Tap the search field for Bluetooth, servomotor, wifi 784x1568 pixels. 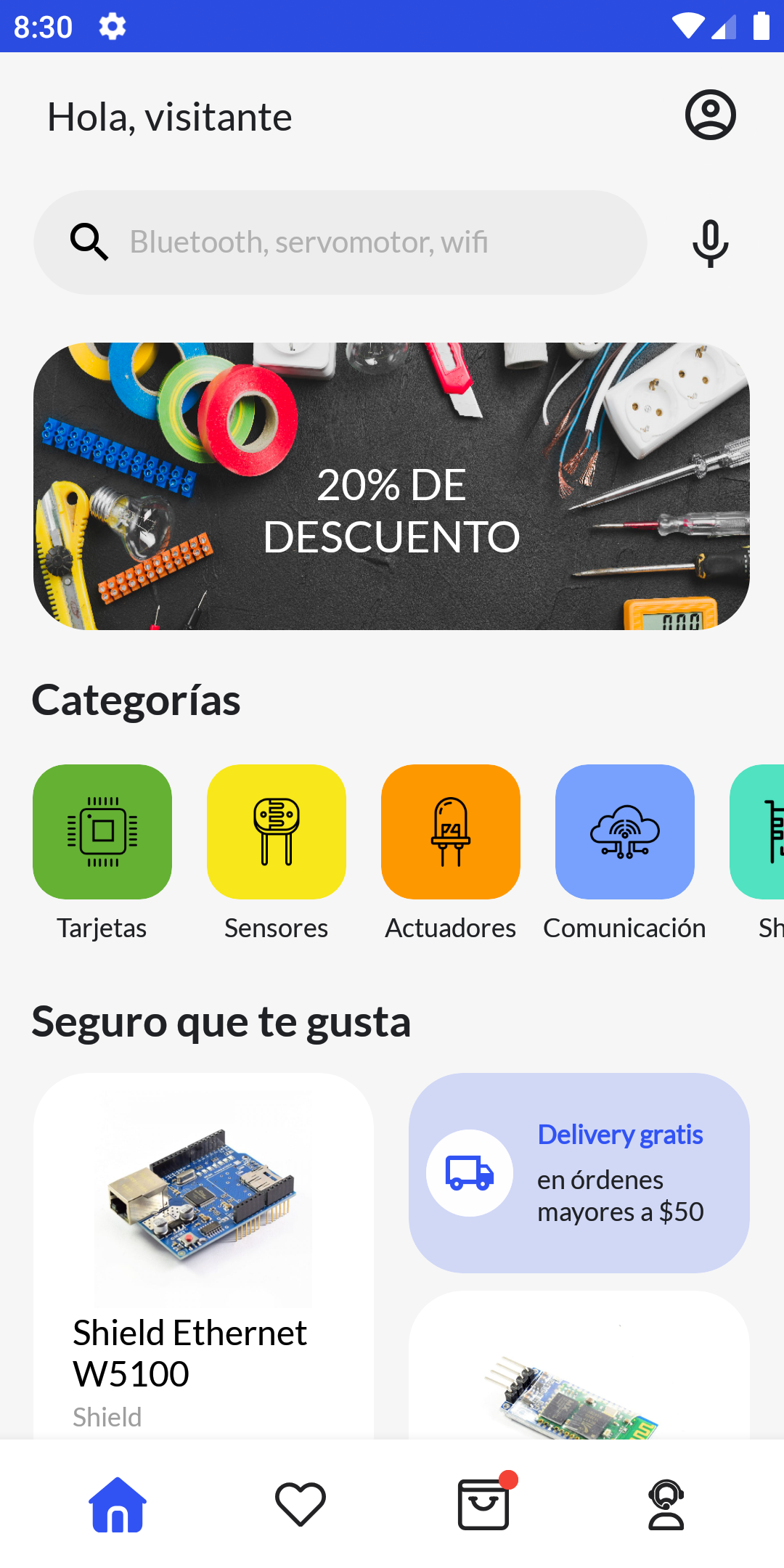(x=340, y=242)
